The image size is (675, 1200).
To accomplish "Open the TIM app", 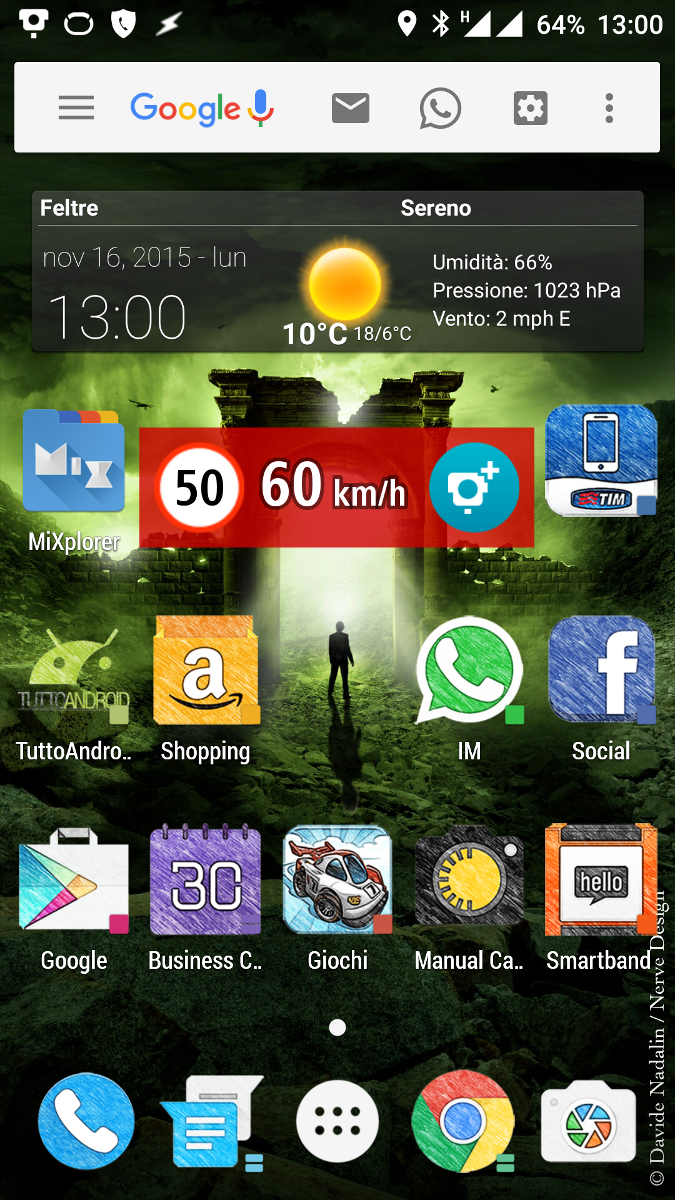I will click(x=601, y=460).
